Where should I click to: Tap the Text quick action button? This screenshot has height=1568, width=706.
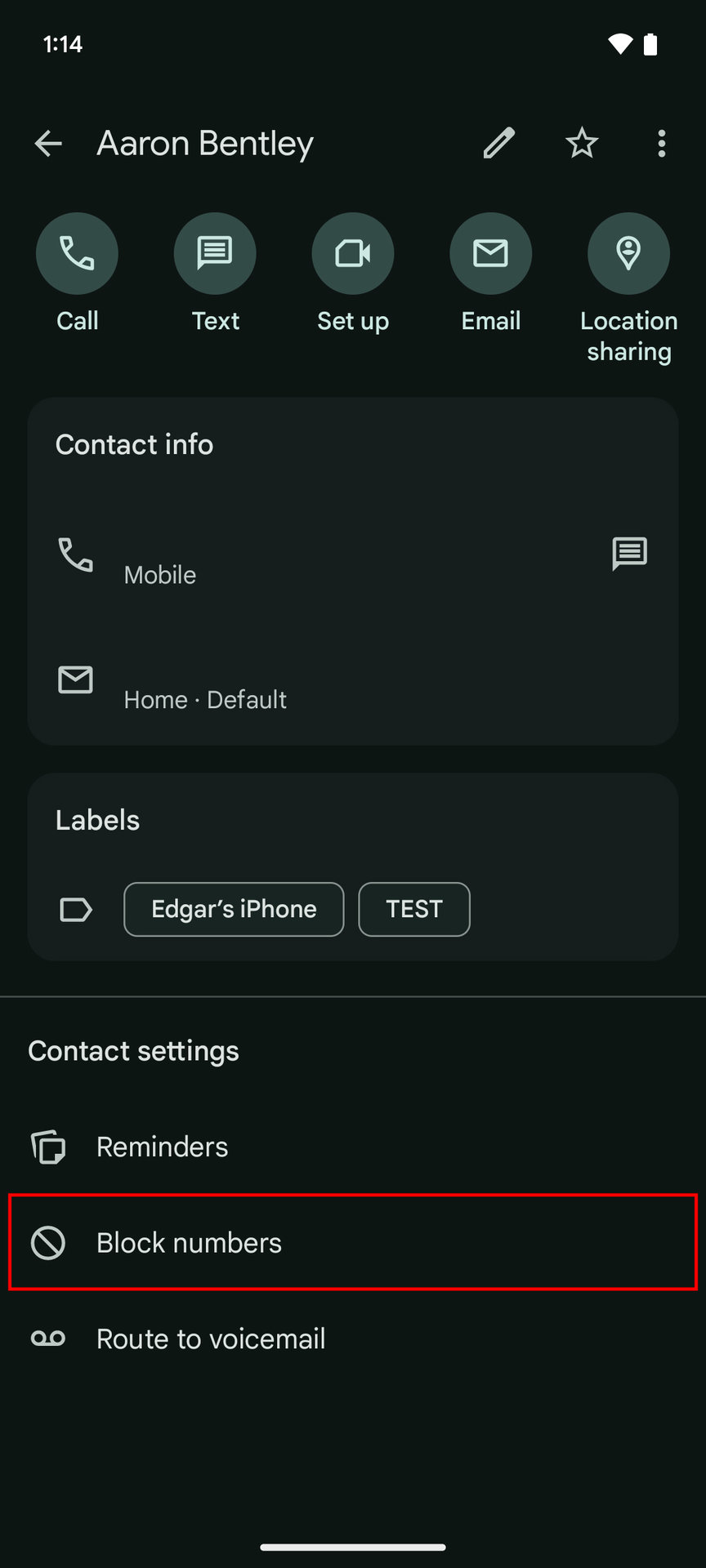(x=215, y=254)
